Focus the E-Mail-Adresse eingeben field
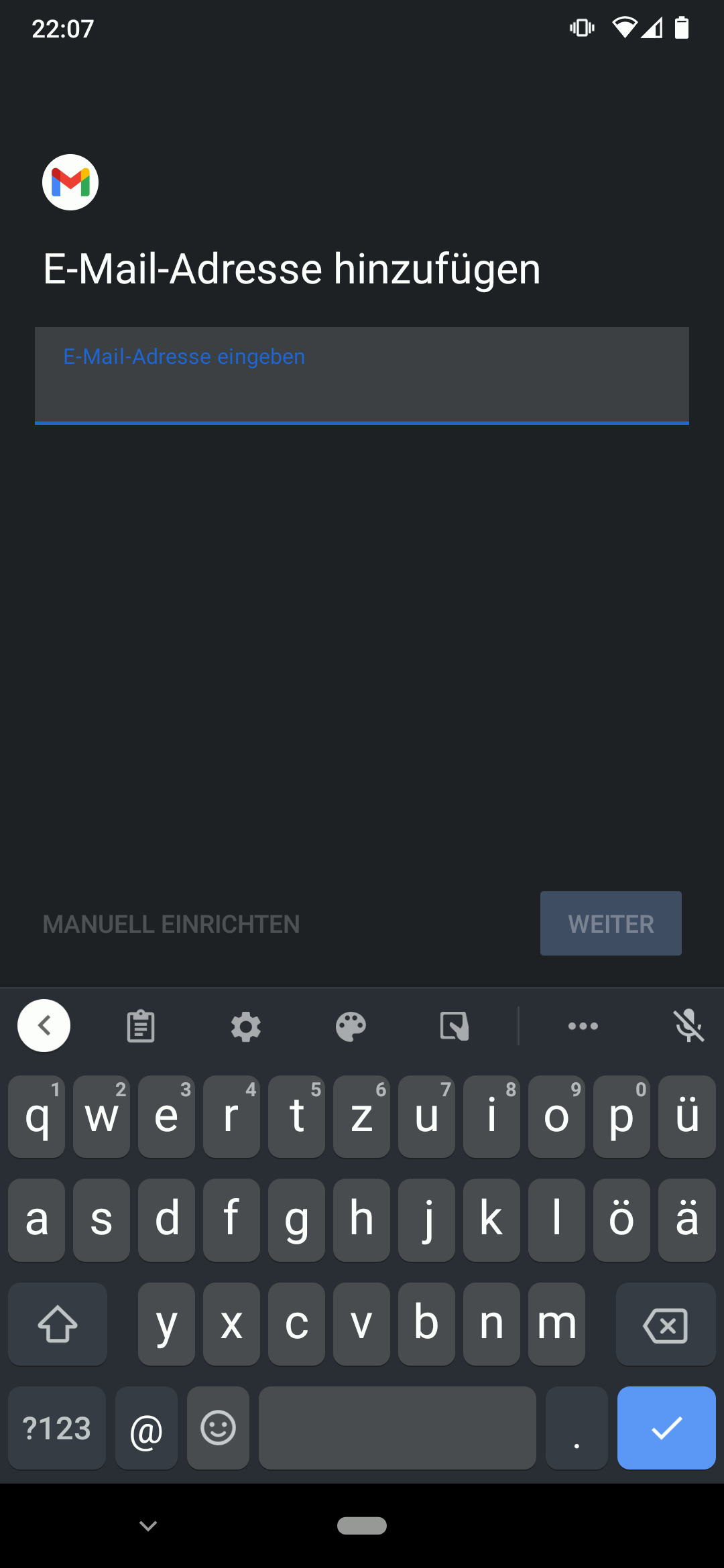This screenshot has height=1568, width=724. click(362, 375)
